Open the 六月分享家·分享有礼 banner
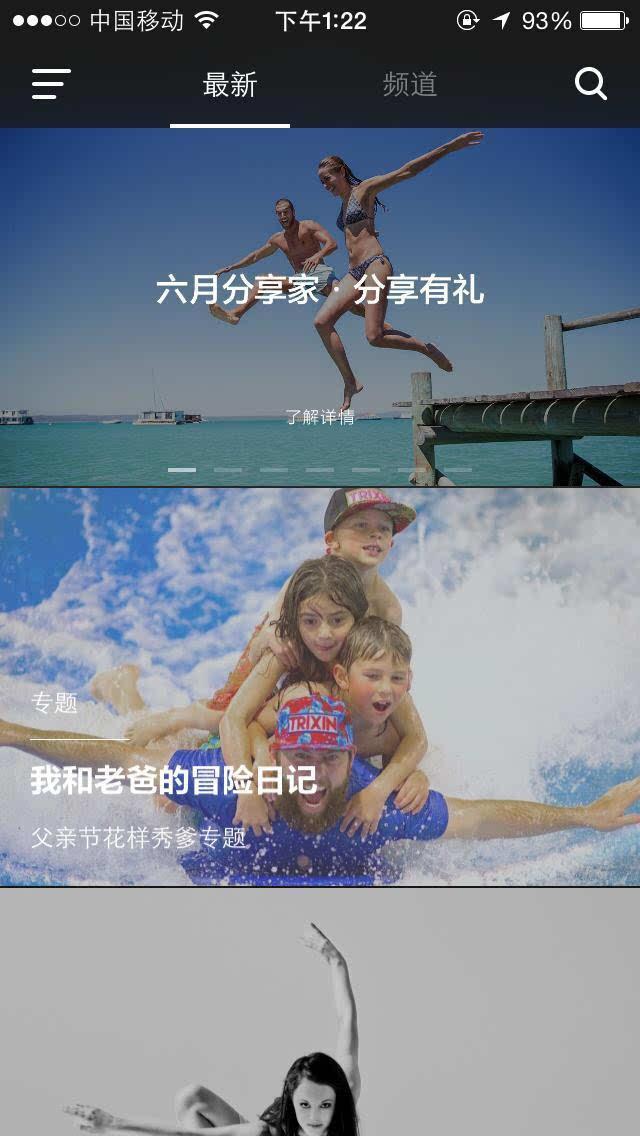 tap(320, 291)
